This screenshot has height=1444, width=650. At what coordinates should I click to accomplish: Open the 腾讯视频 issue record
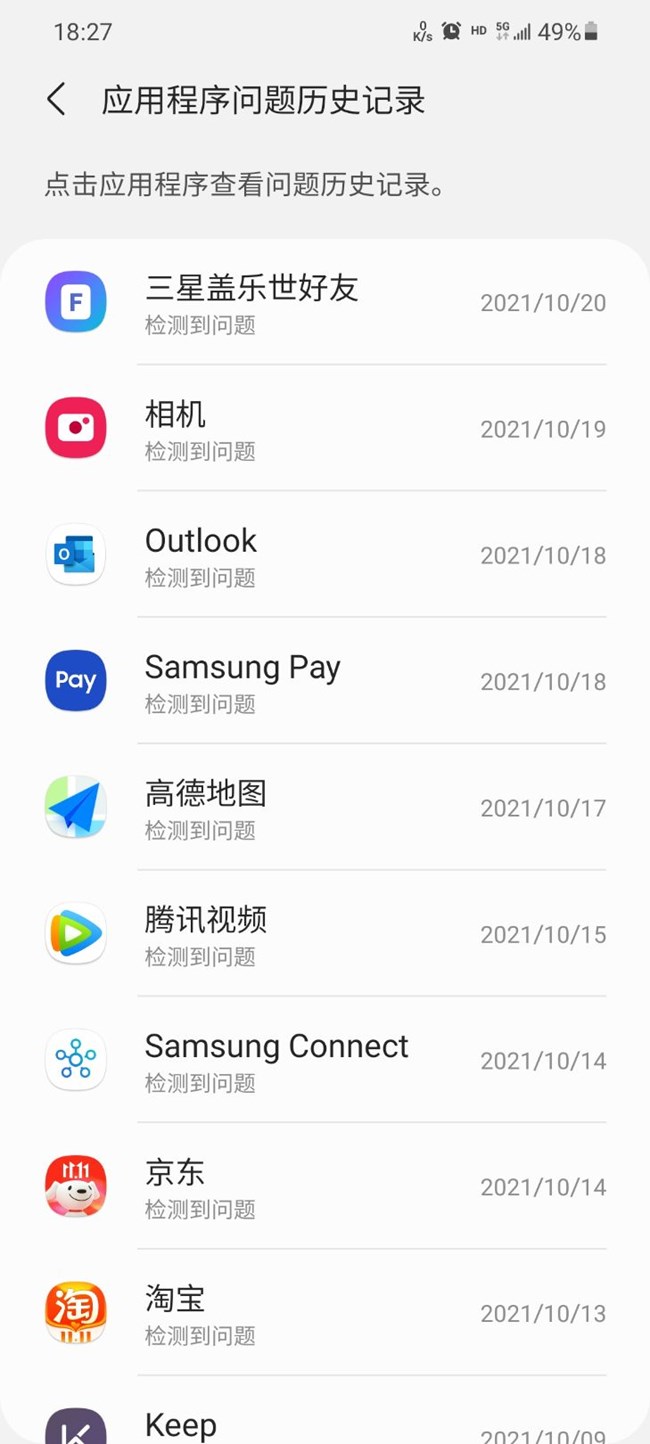(x=325, y=934)
